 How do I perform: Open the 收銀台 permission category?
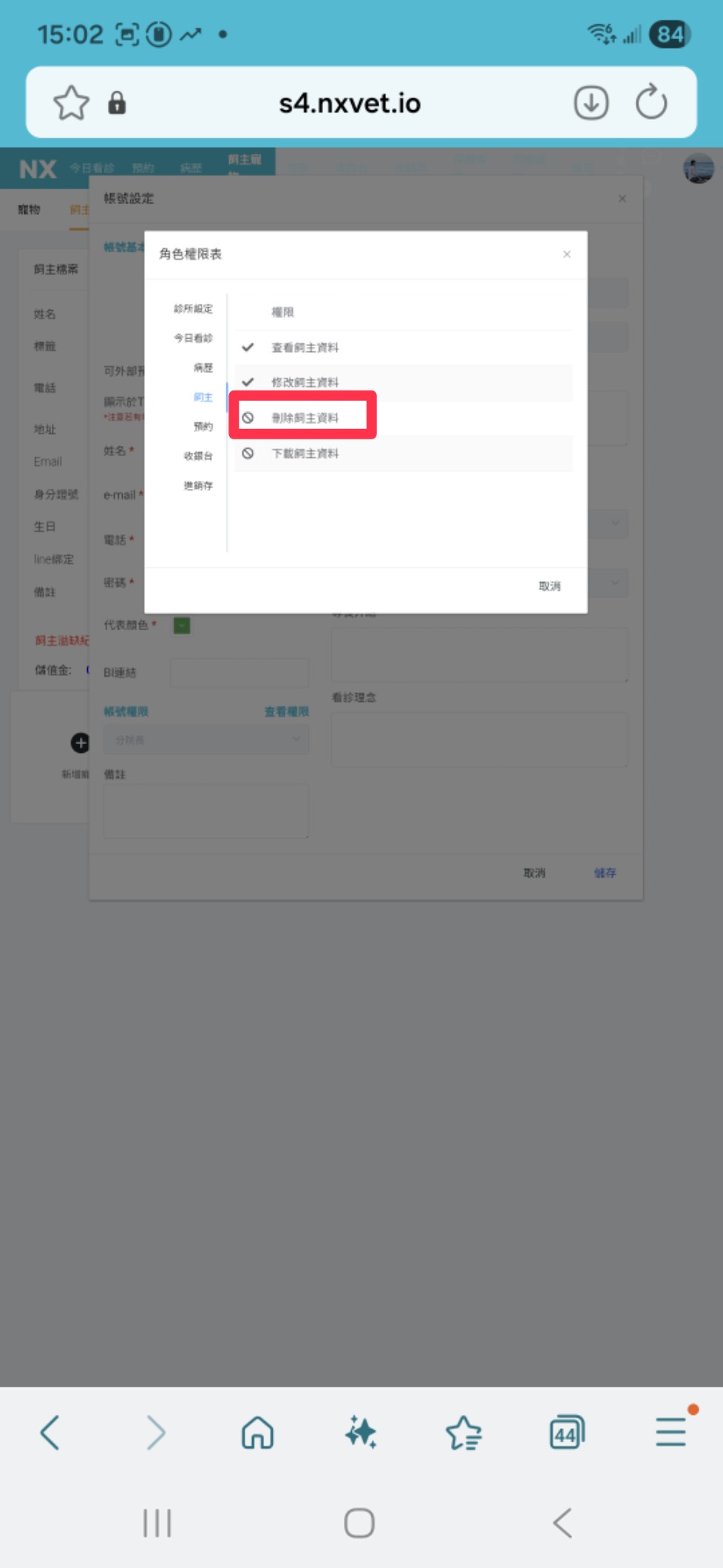(198, 456)
